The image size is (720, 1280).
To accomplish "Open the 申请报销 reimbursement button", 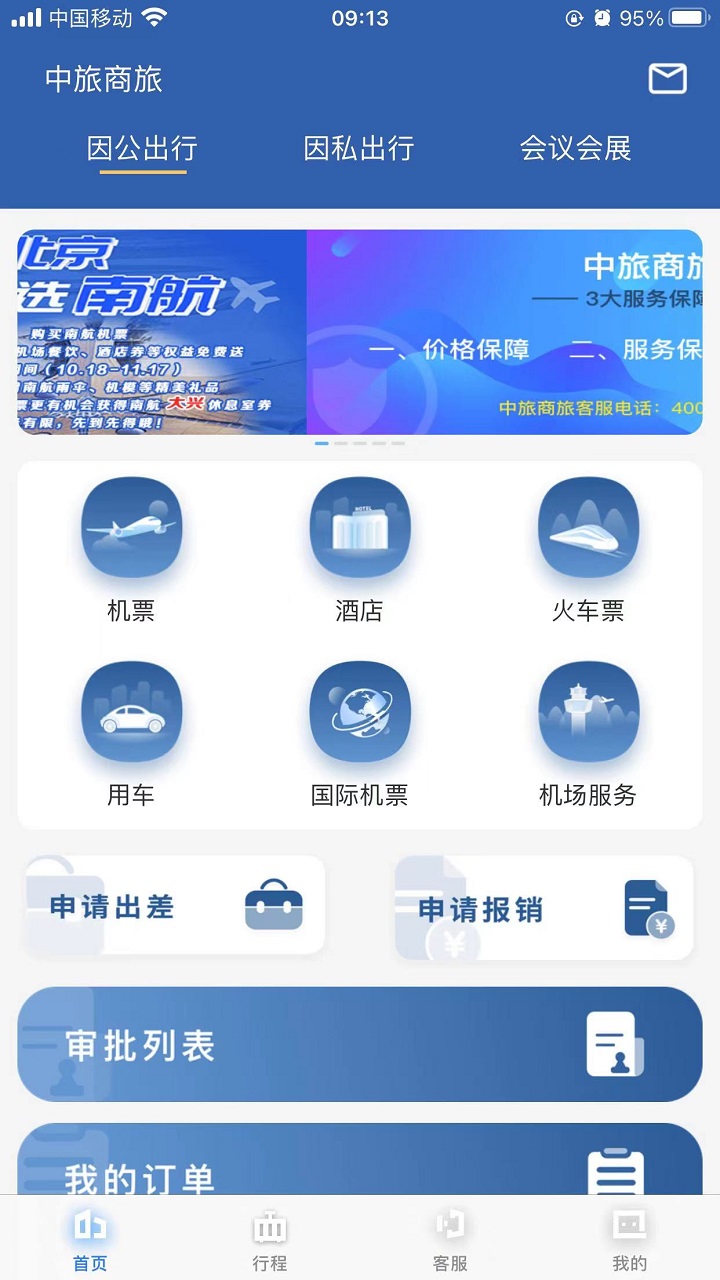I will tap(543, 908).
